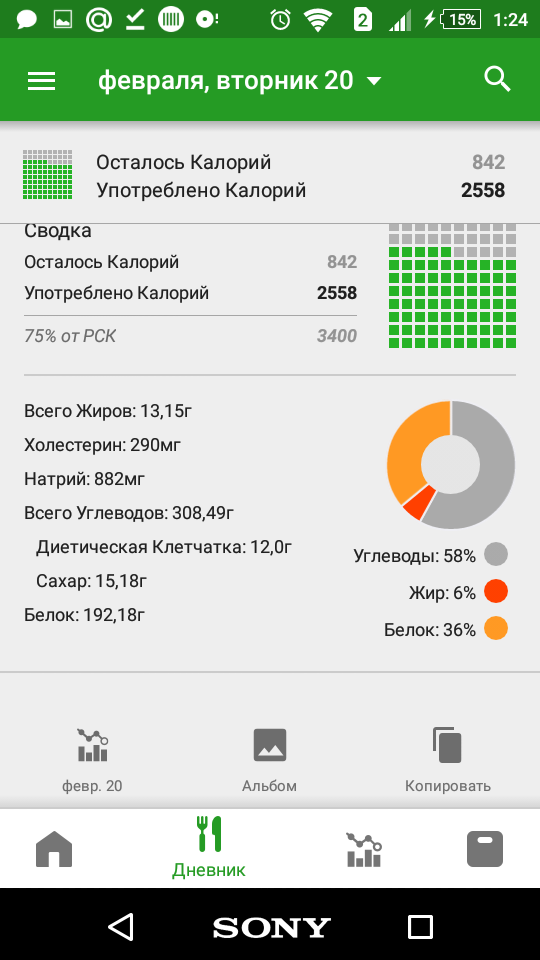Open the Альбом photo album
The height and width of the screenshot is (960, 540).
(x=269, y=760)
